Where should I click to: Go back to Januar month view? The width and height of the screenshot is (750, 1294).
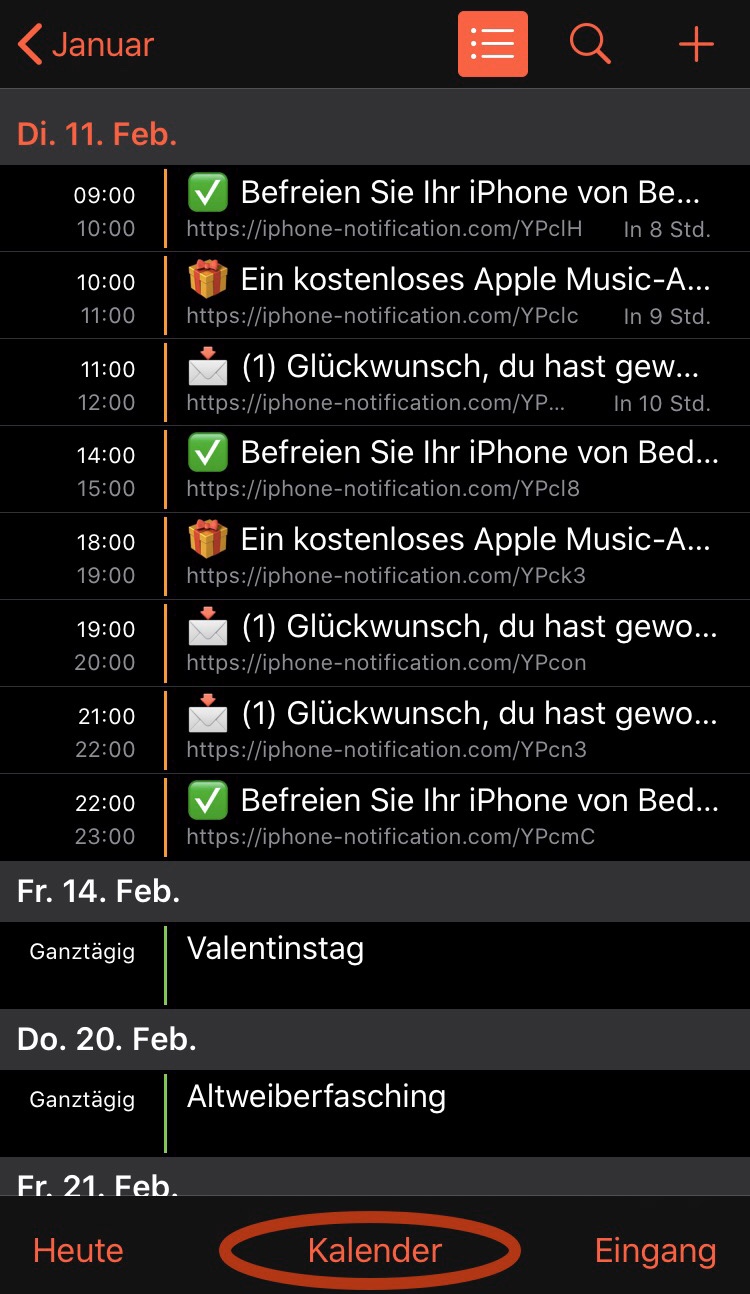[x=86, y=45]
